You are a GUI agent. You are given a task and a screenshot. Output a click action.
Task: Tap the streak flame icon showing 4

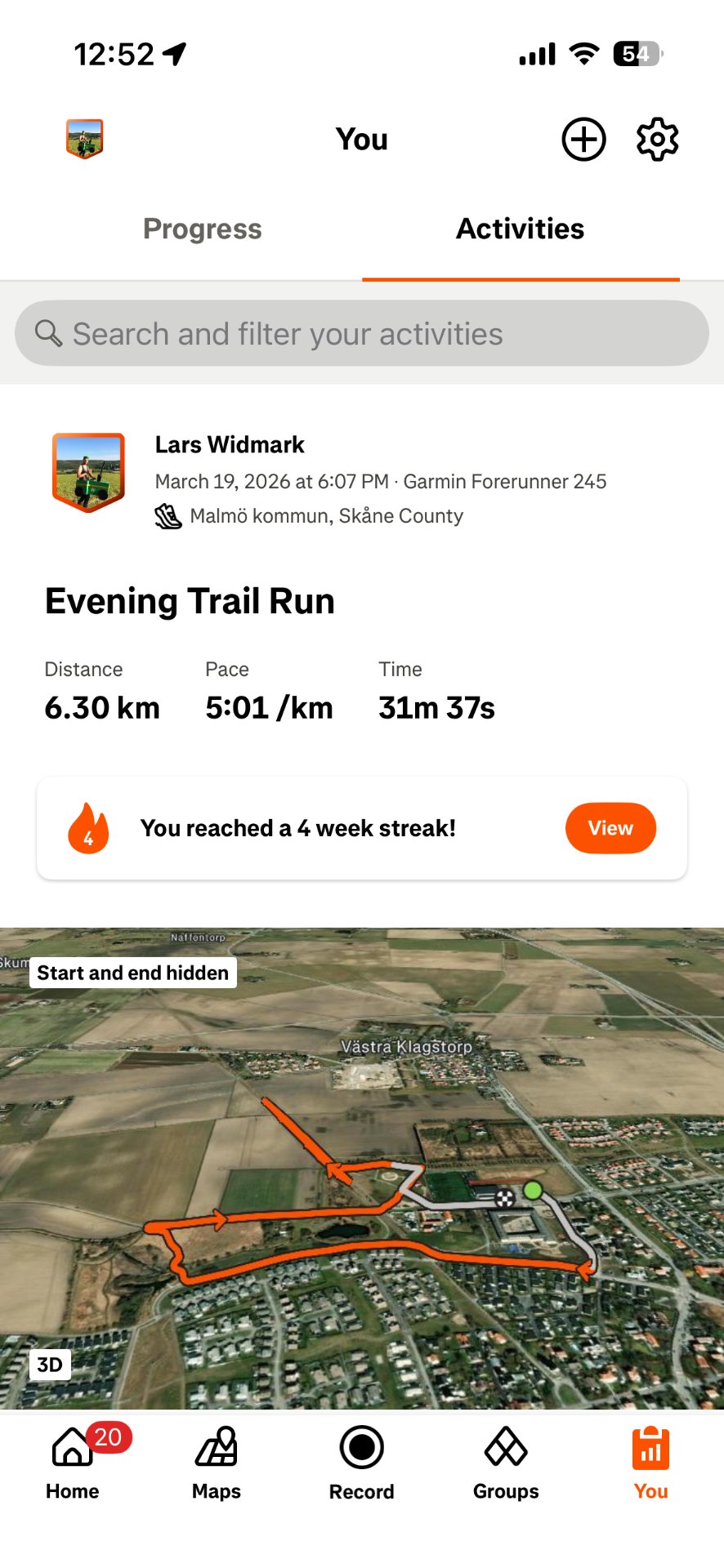tap(88, 827)
